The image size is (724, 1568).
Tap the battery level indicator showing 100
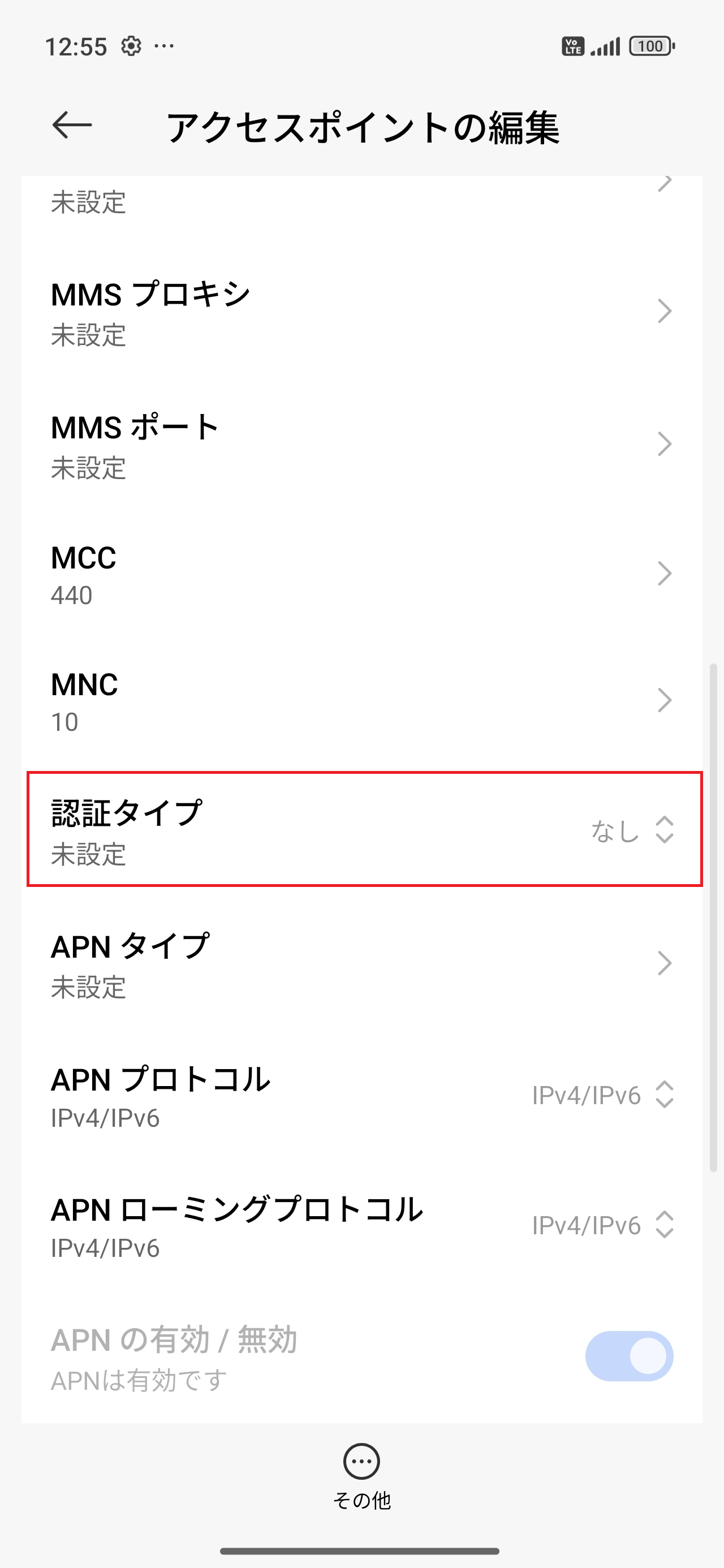[649, 46]
